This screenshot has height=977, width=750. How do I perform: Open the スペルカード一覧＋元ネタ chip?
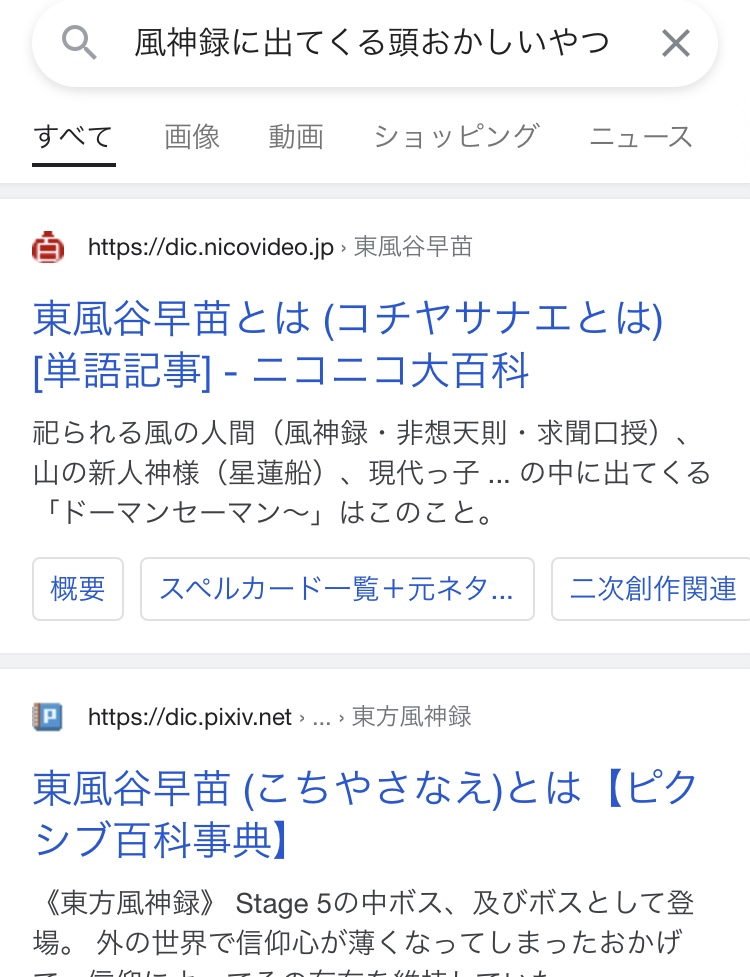pos(337,589)
